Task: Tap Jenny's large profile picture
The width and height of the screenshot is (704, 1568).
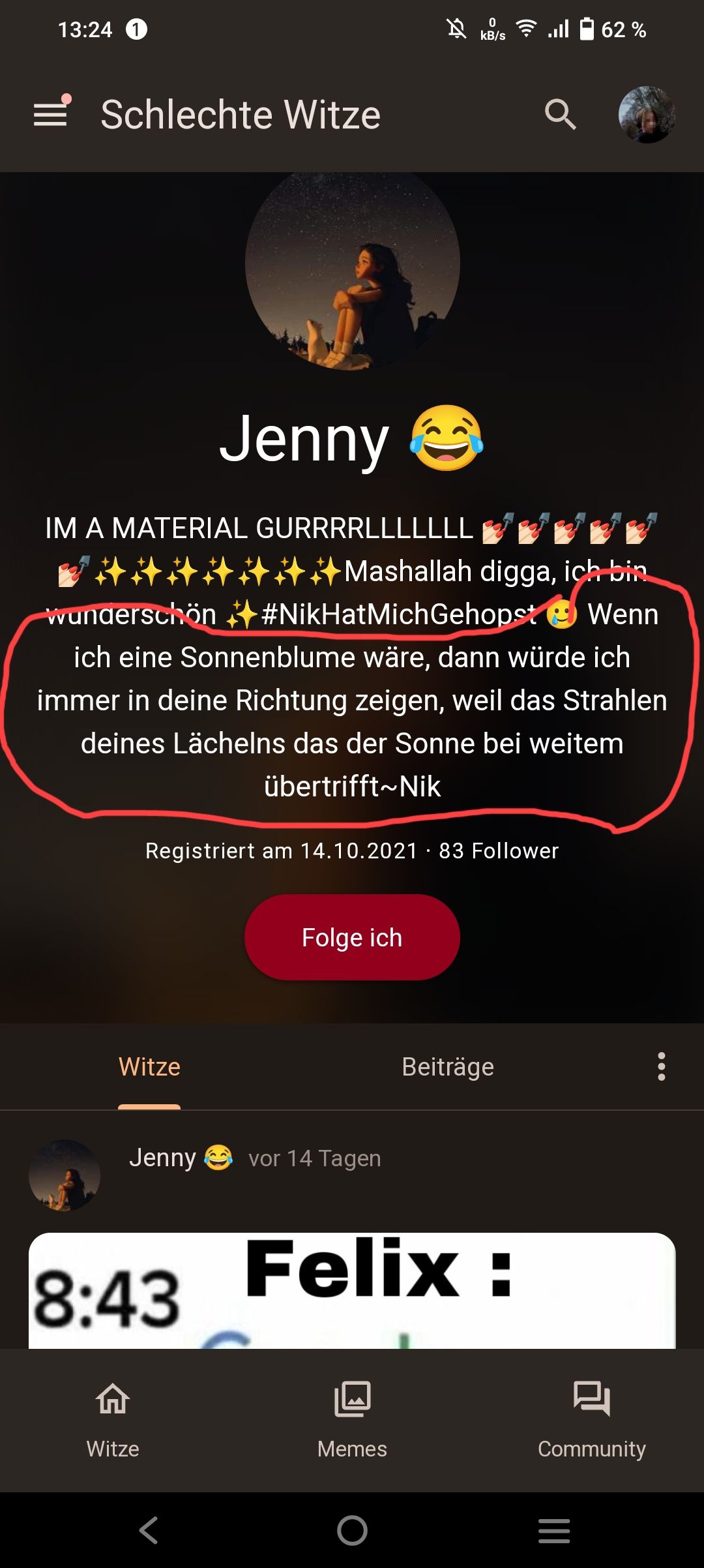Action: (x=352, y=264)
